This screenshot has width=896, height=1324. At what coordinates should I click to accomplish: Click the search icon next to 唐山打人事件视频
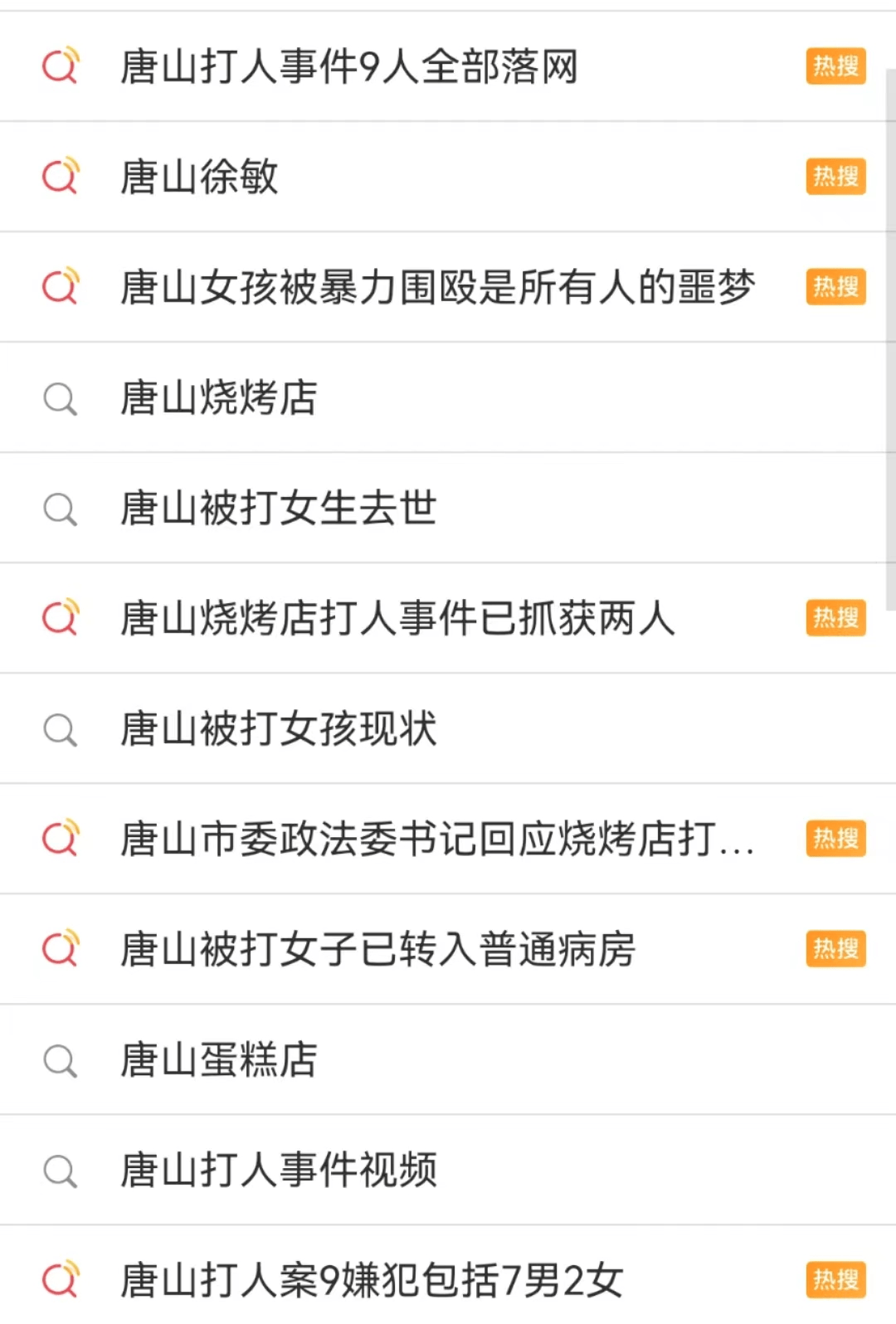point(60,1170)
